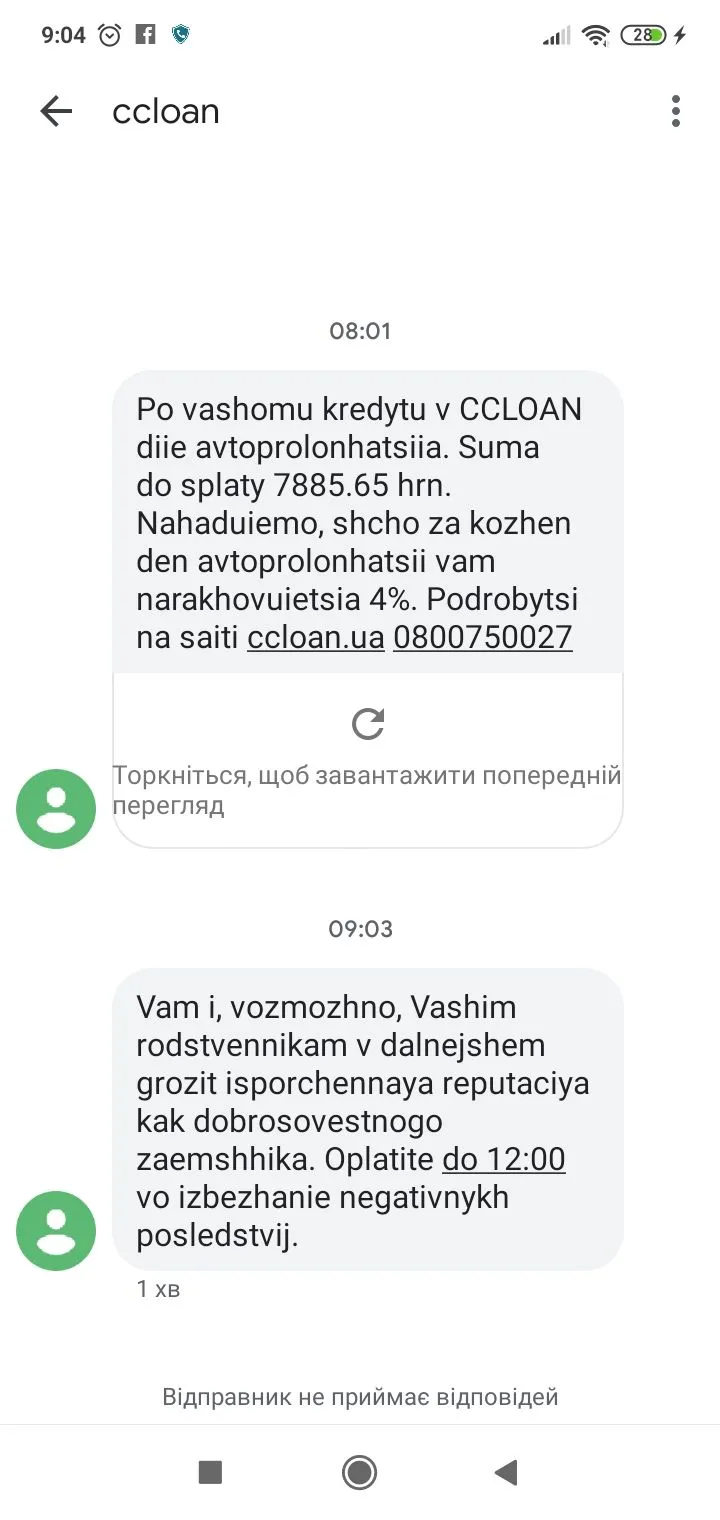This screenshot has width=720, height=1520.
Task: Go back from the ccloan conversation
Action: (x=56, y=111)
